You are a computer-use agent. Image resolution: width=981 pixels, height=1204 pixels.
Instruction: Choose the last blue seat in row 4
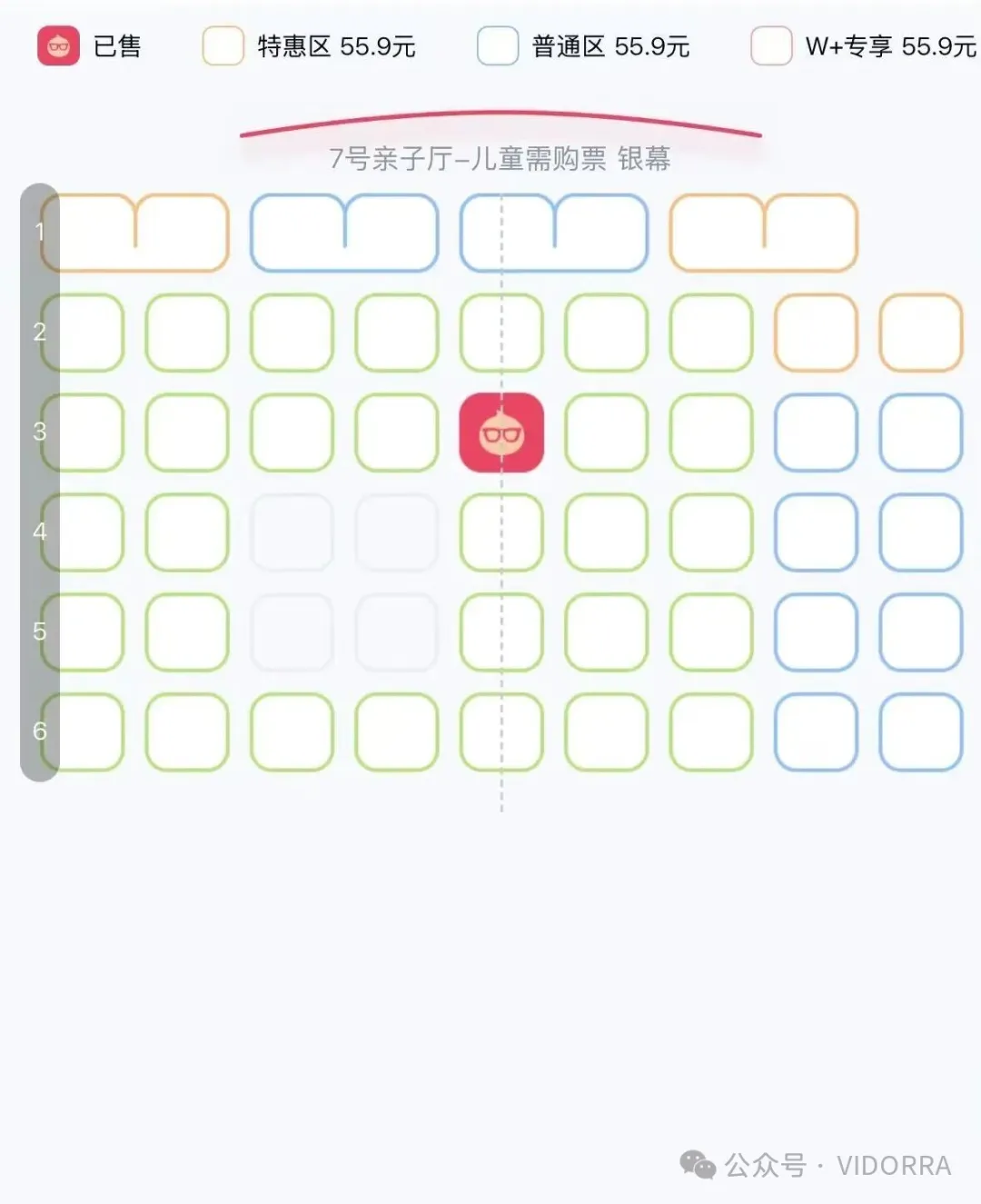[921, 532]
